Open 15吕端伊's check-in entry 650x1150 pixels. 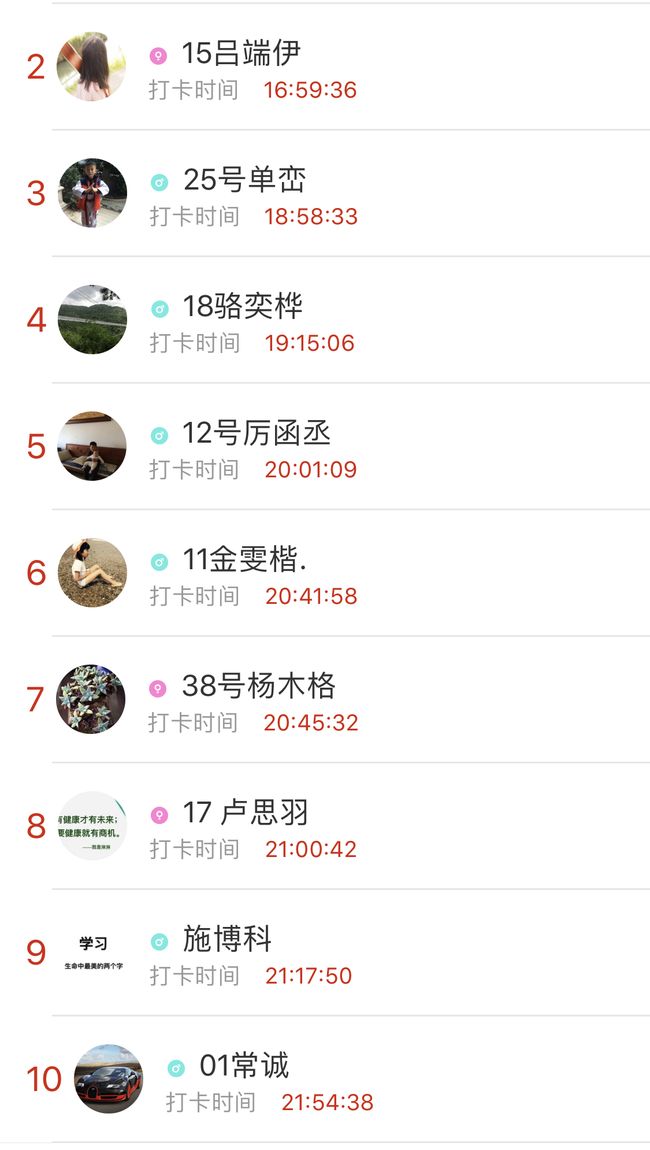coord(325,67)
